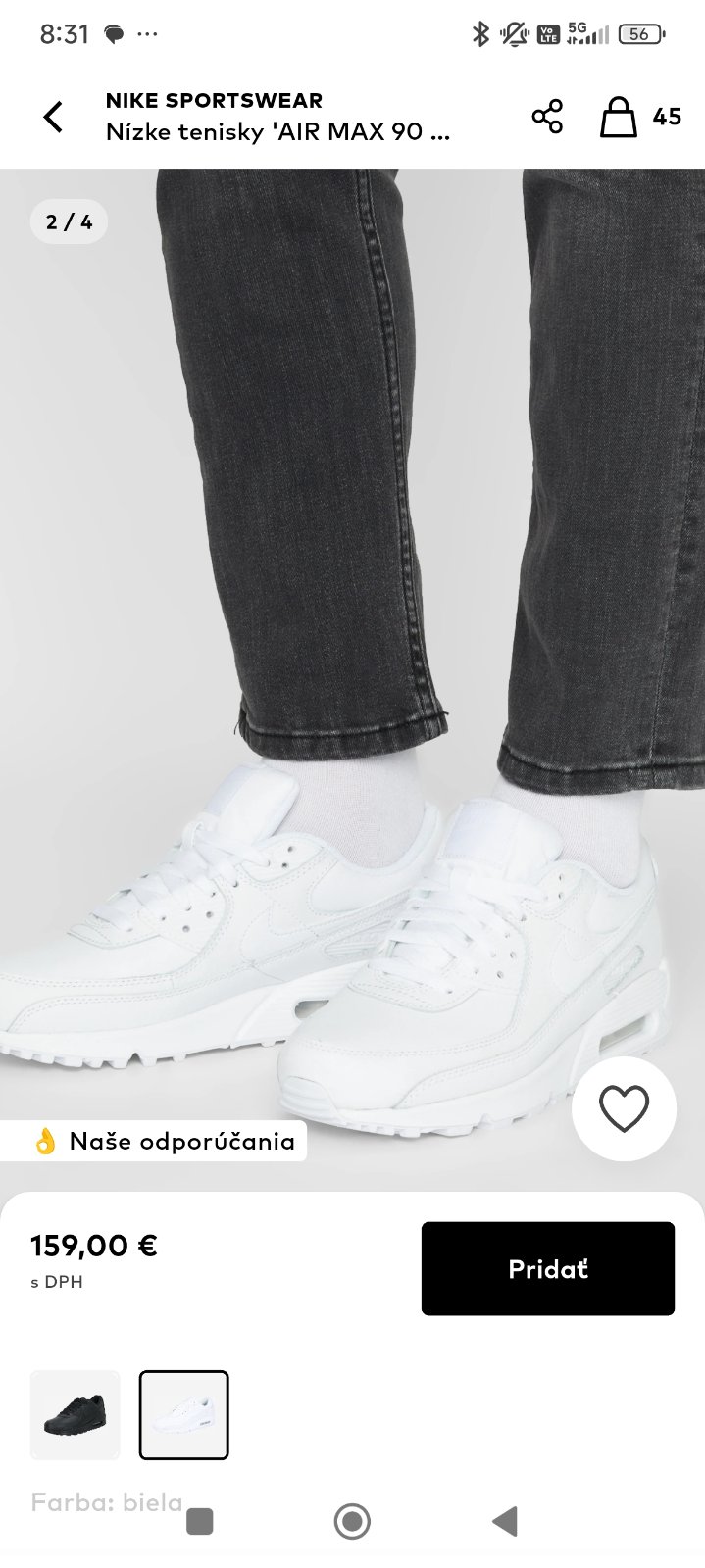Open recent apps from the navigation bar
Viewport: 705px width, 1568px height.
[x=200, y=1521]
